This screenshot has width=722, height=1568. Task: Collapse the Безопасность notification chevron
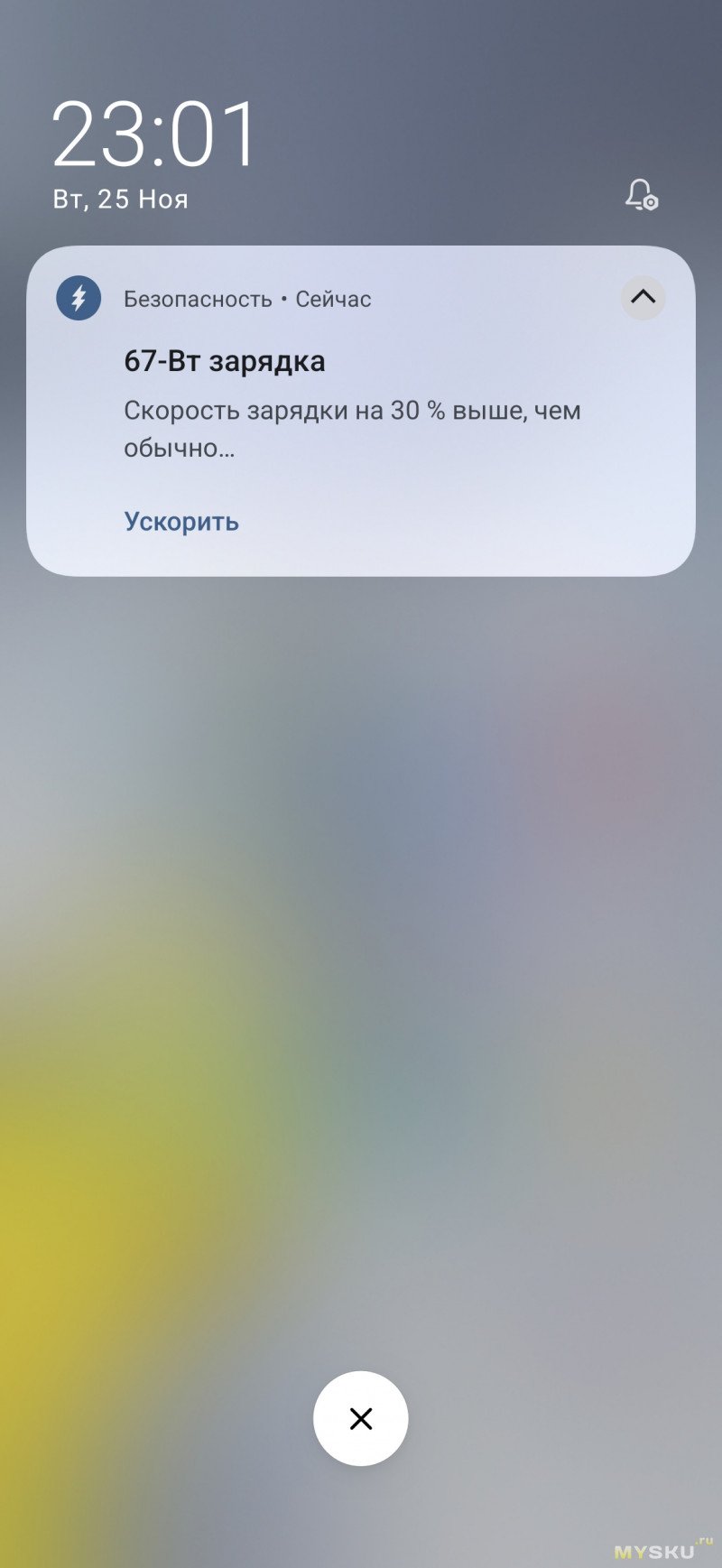643,297
